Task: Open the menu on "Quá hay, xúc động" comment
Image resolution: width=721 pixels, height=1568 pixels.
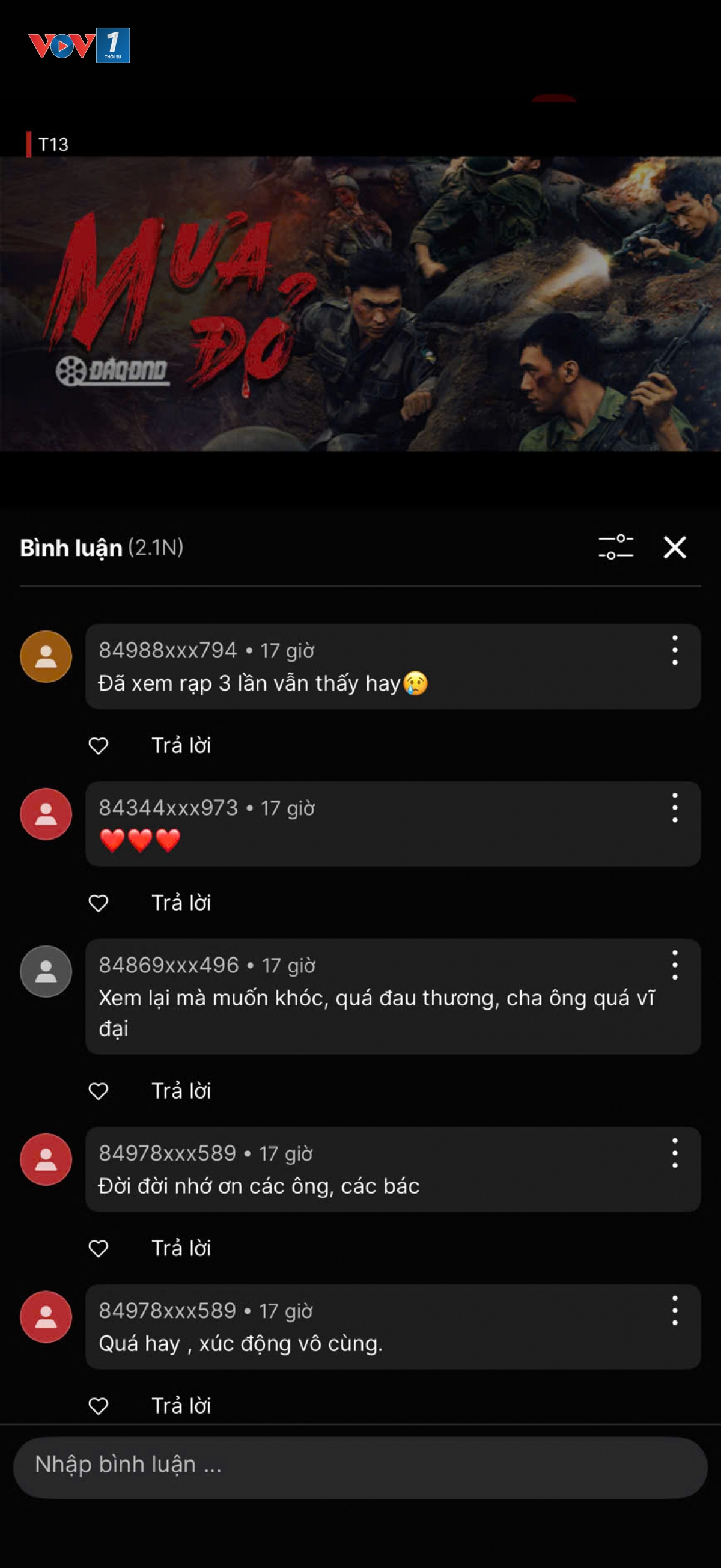Action: 674,1311
